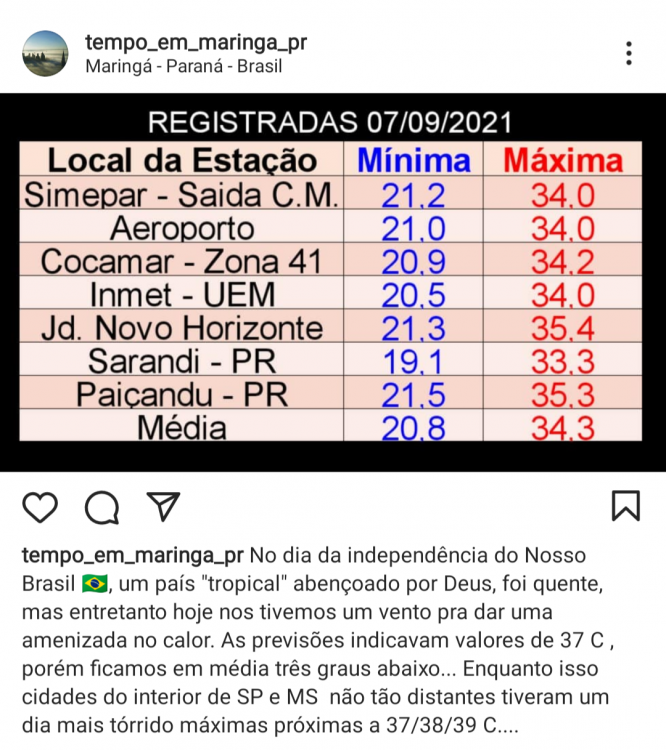Open the post overflow menu

pyautogui.click(x=628, y=54)
